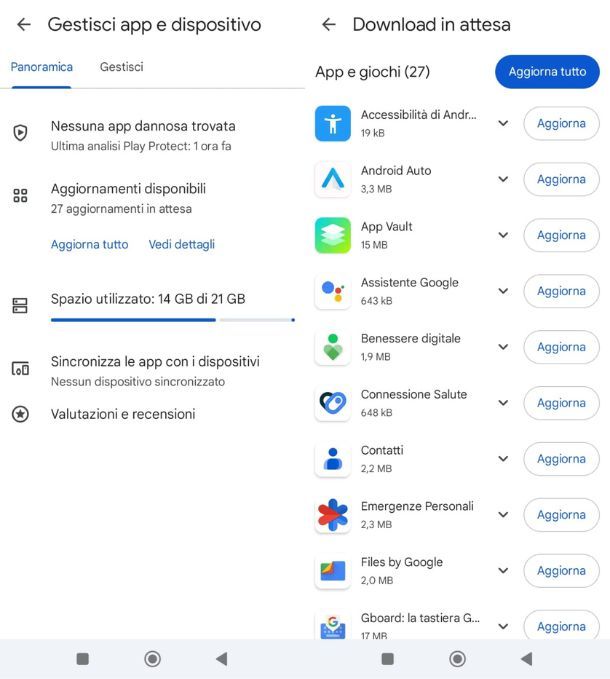Open Vedi dettagli link

coord(181,244)
